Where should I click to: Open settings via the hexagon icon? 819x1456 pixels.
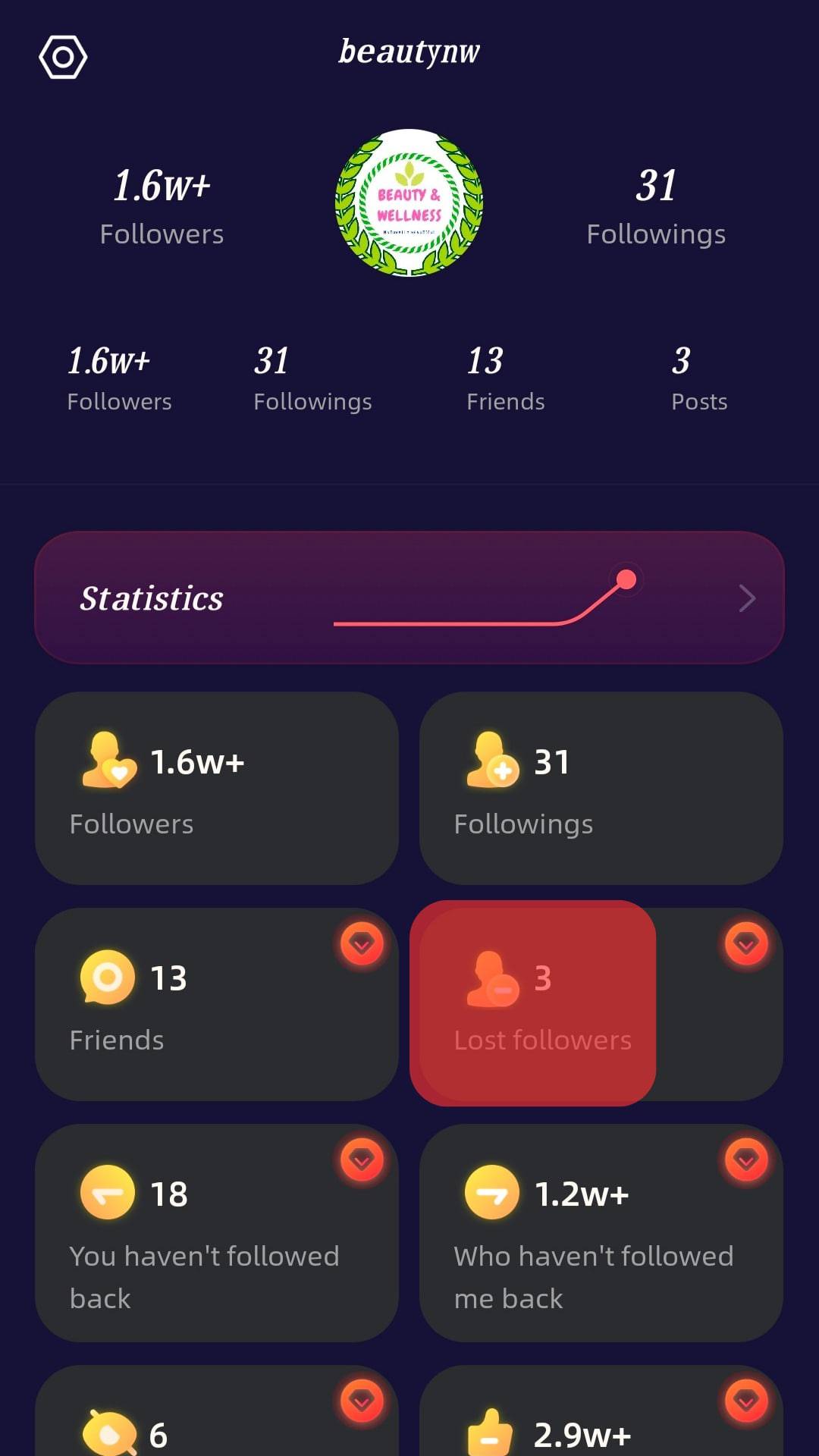[x=63, y=57]
